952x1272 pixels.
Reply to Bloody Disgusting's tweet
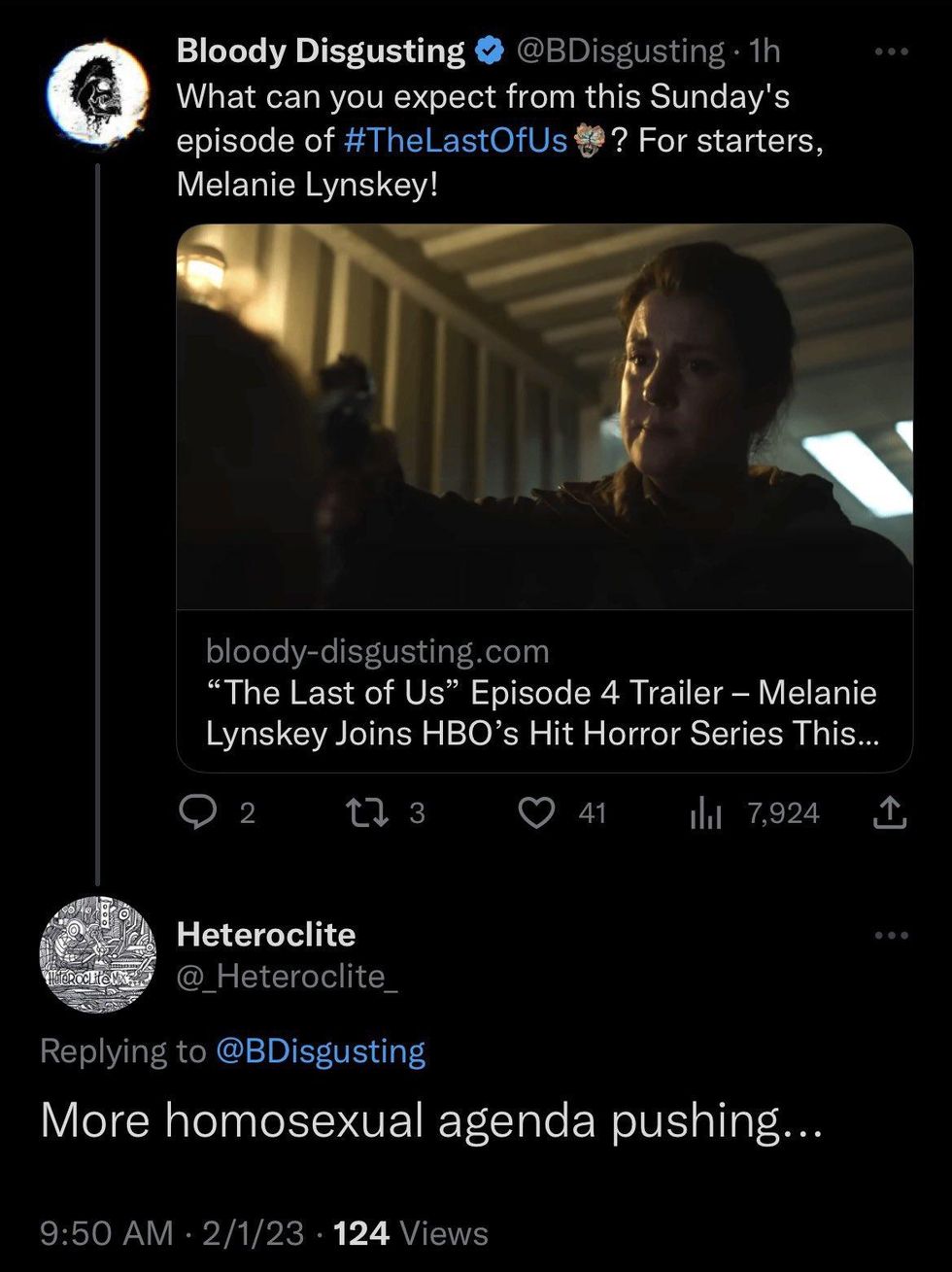(201, 812)
